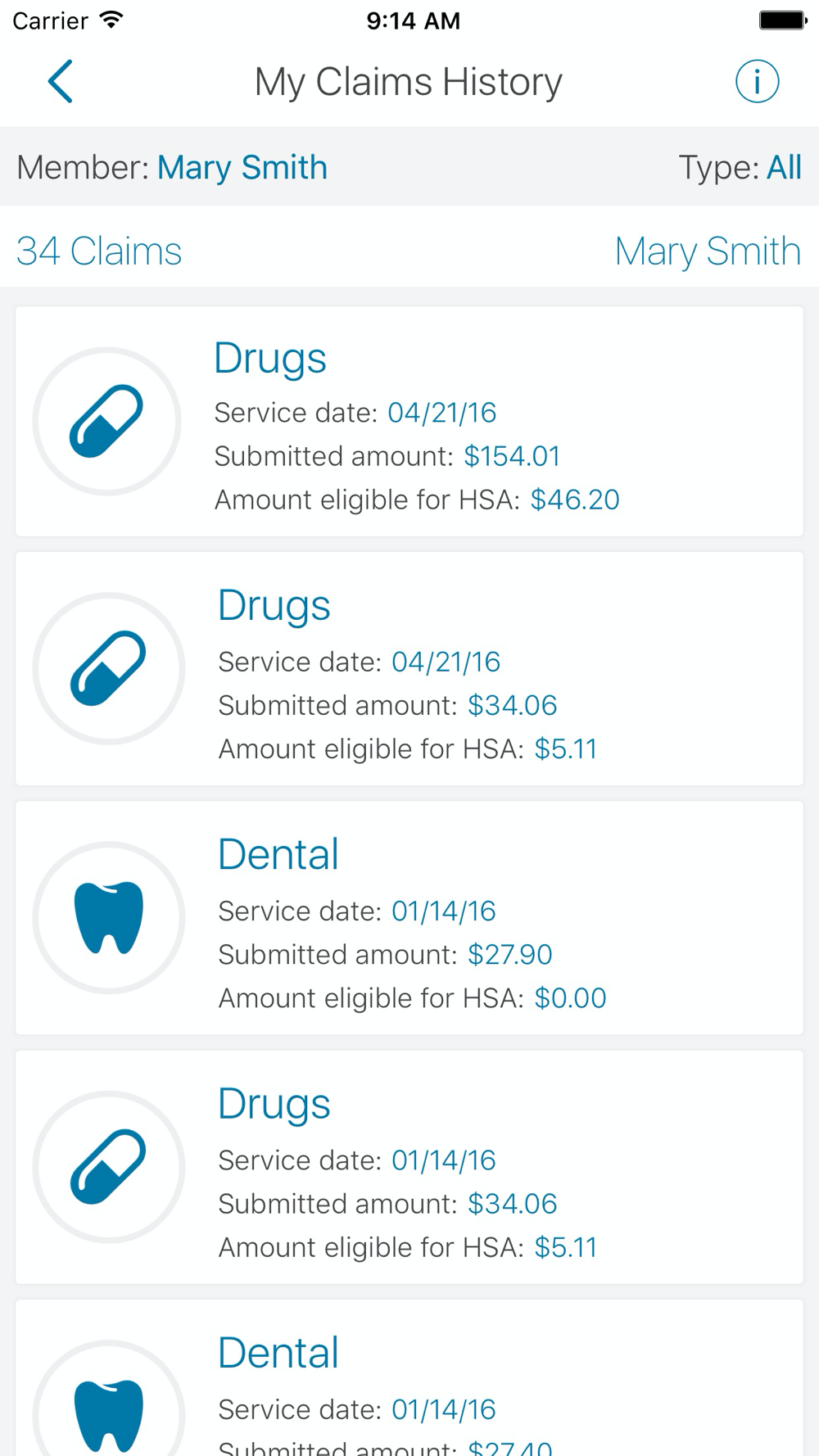Screen dimensions: 819x1456
Task: Open Dental claim with $27.40 submitted
Action: pyautogui.click(x=409, y=1378)
